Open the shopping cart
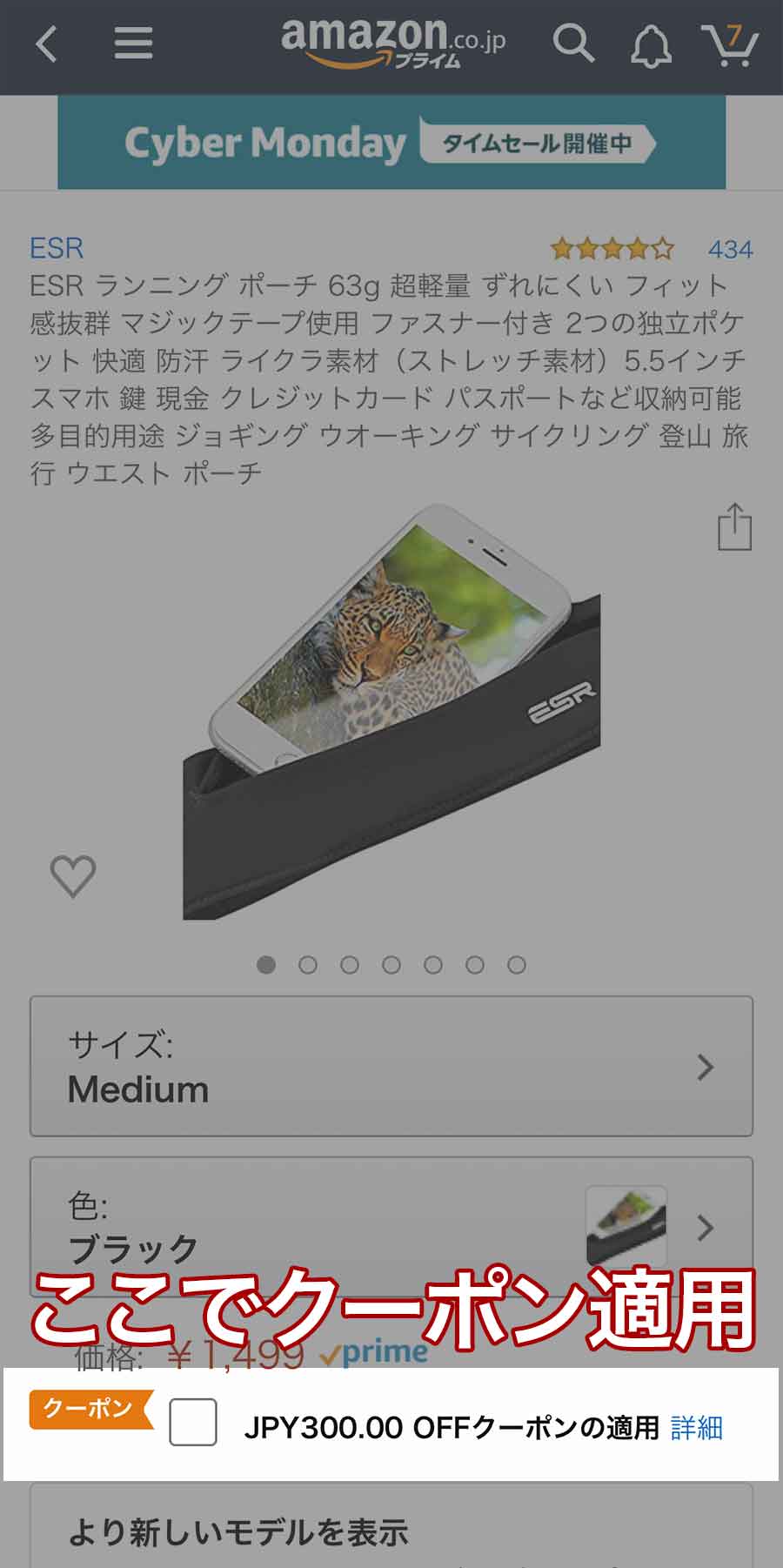This screenshot has height=1568, width=783. coord(729,45)
